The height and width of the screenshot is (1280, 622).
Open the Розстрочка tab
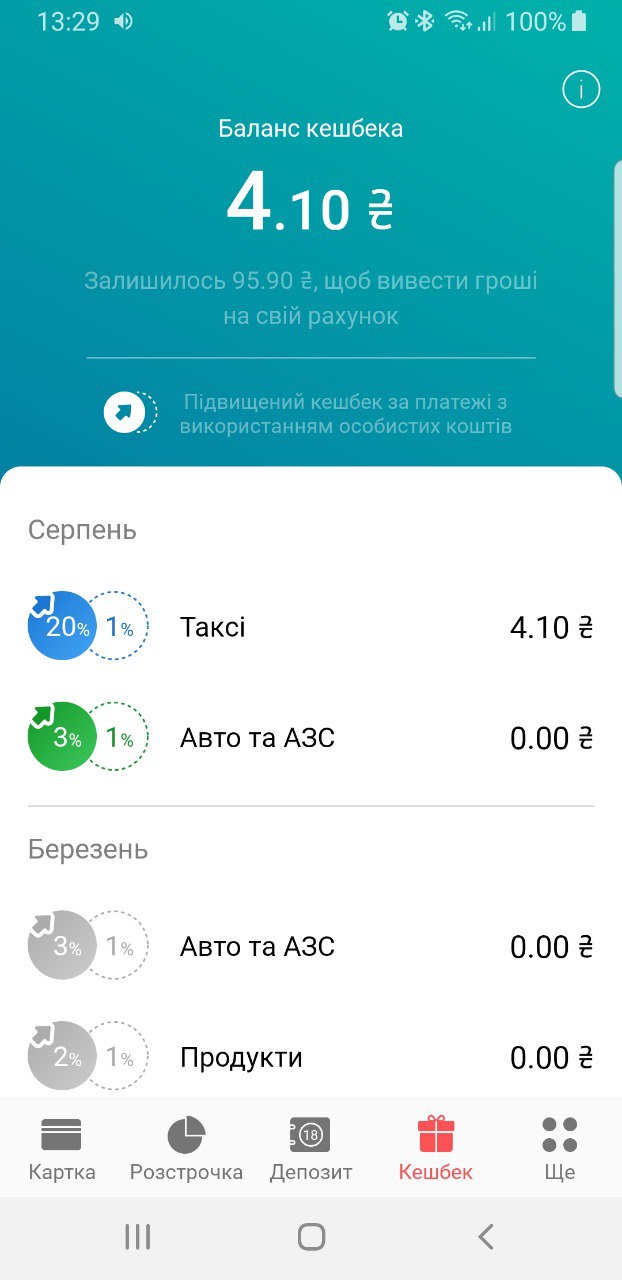click(186, 1148)
